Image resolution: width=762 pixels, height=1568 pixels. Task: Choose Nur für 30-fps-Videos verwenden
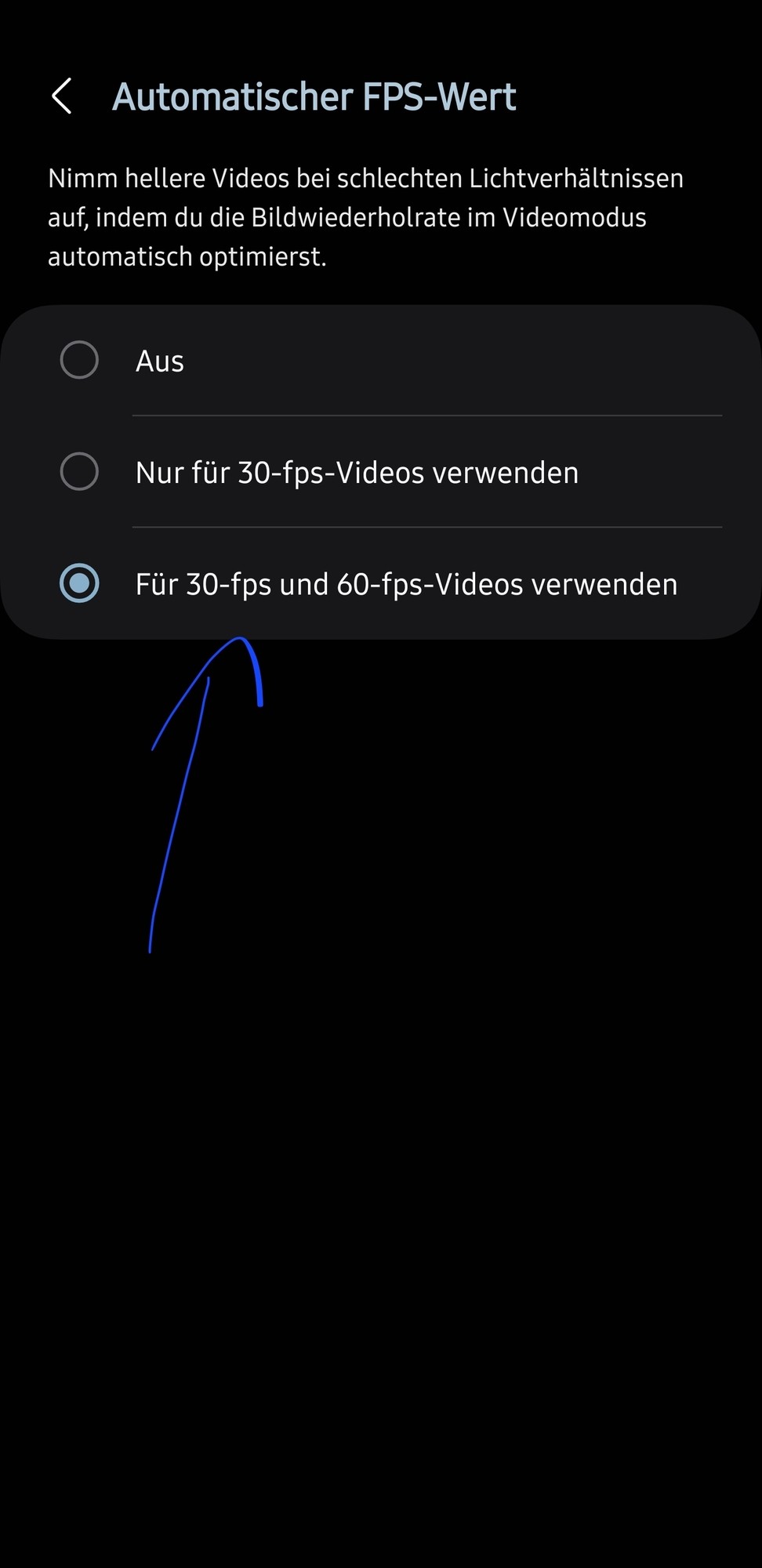79,472
